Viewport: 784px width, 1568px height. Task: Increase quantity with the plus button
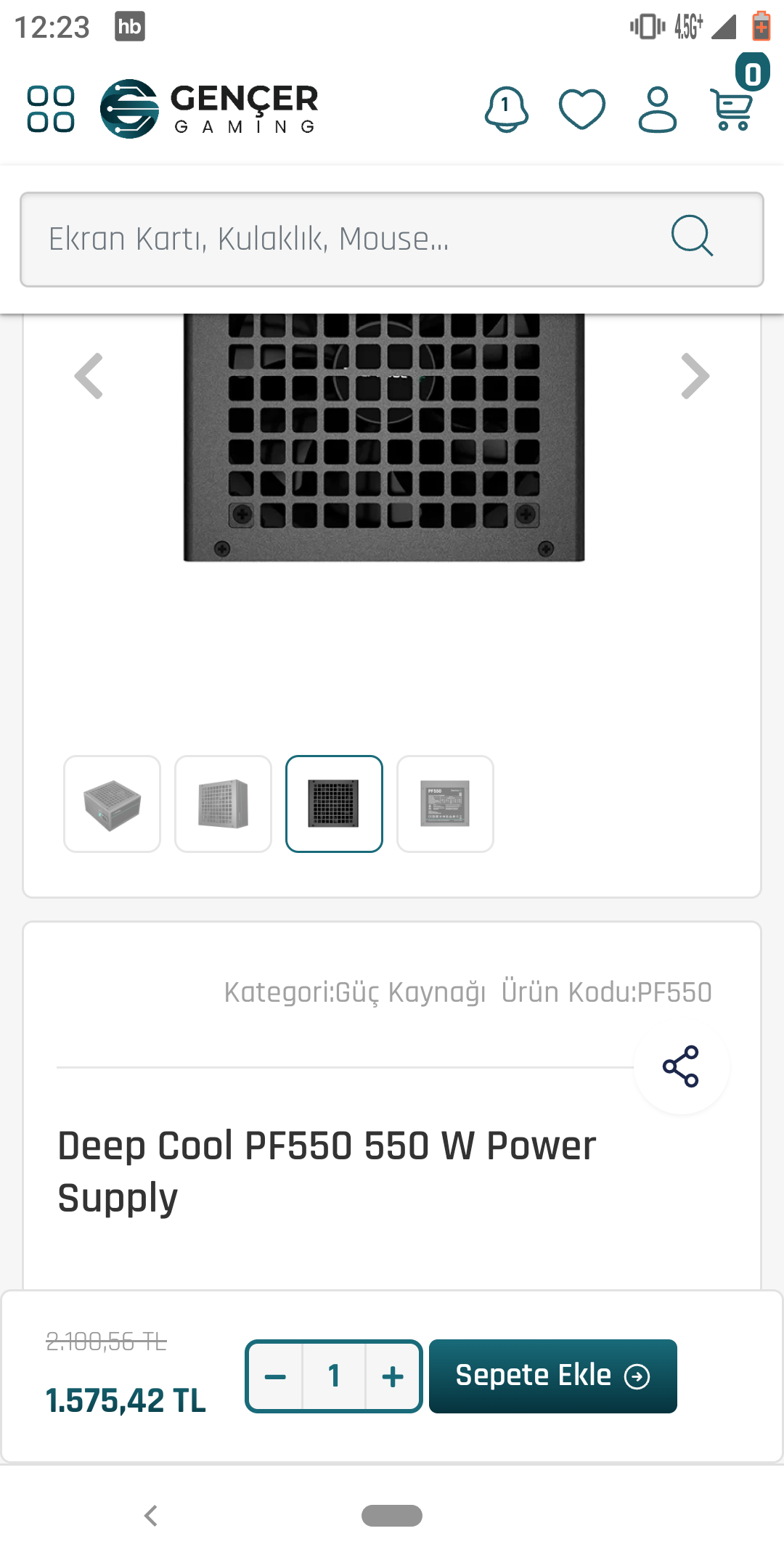(x=393, y=1376)
